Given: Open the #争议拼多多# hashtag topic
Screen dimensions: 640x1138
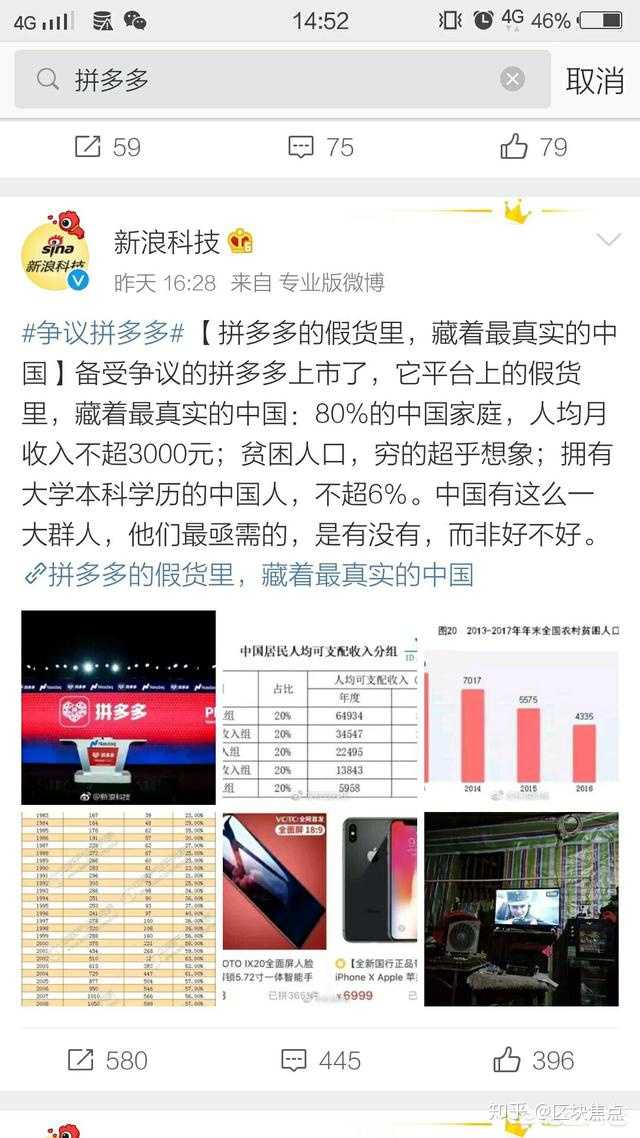Looking at the screenshot, I should [103, 333].
